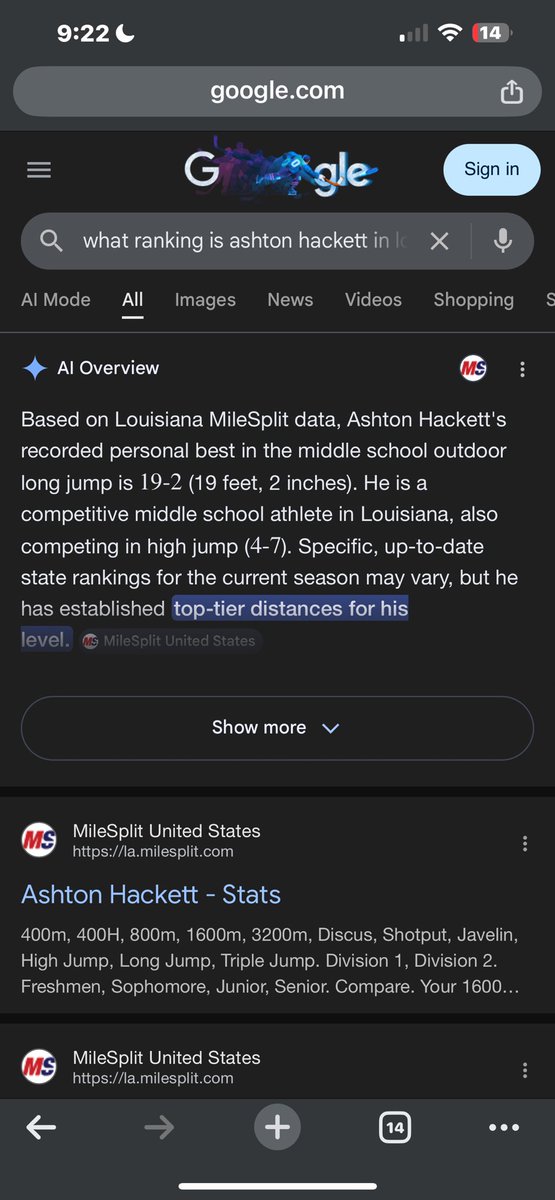
Task: Start a voice search with the microphone
Action: click(x=503, y=241)
